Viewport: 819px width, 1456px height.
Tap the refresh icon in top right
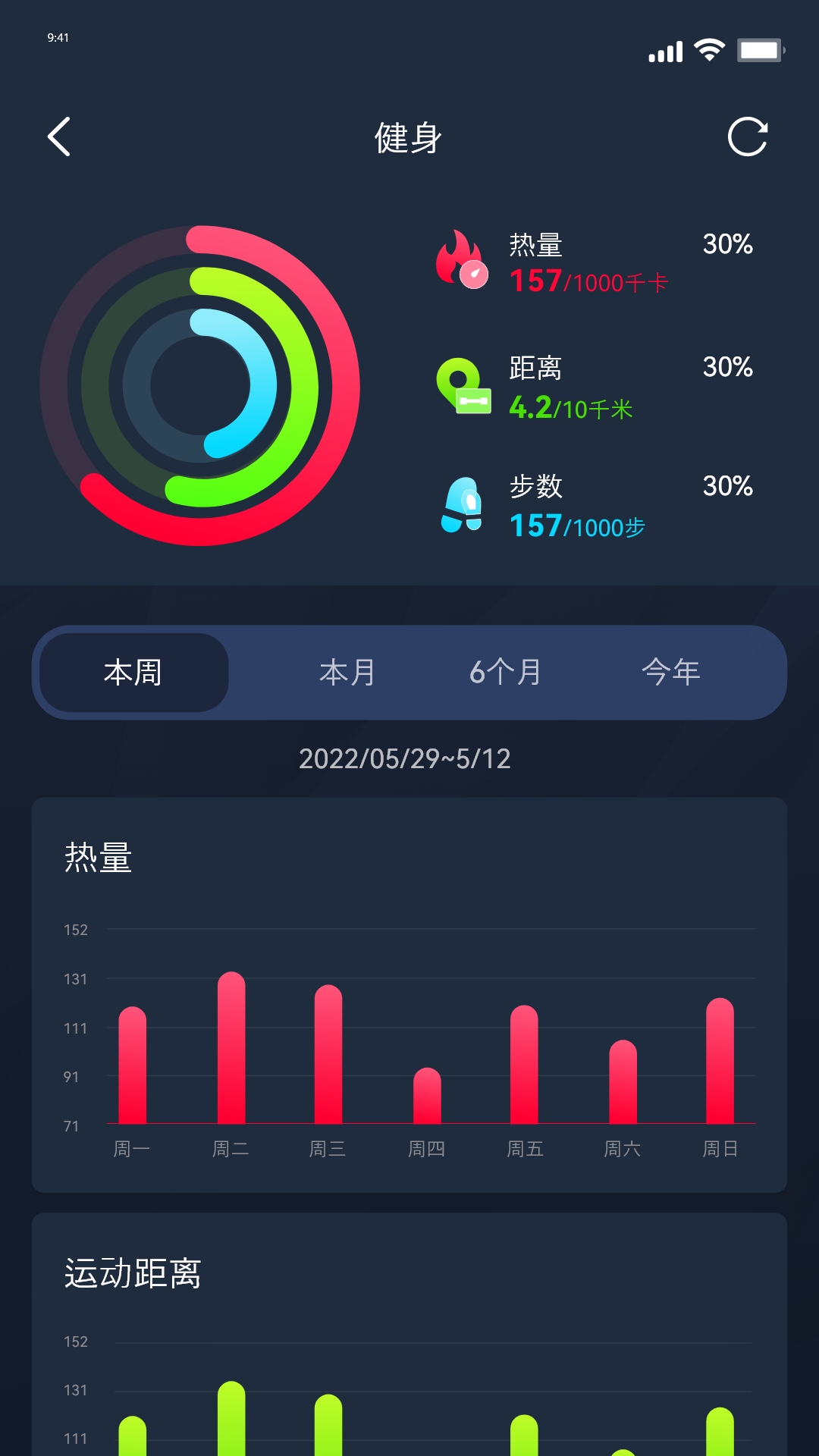click(749, 136)
